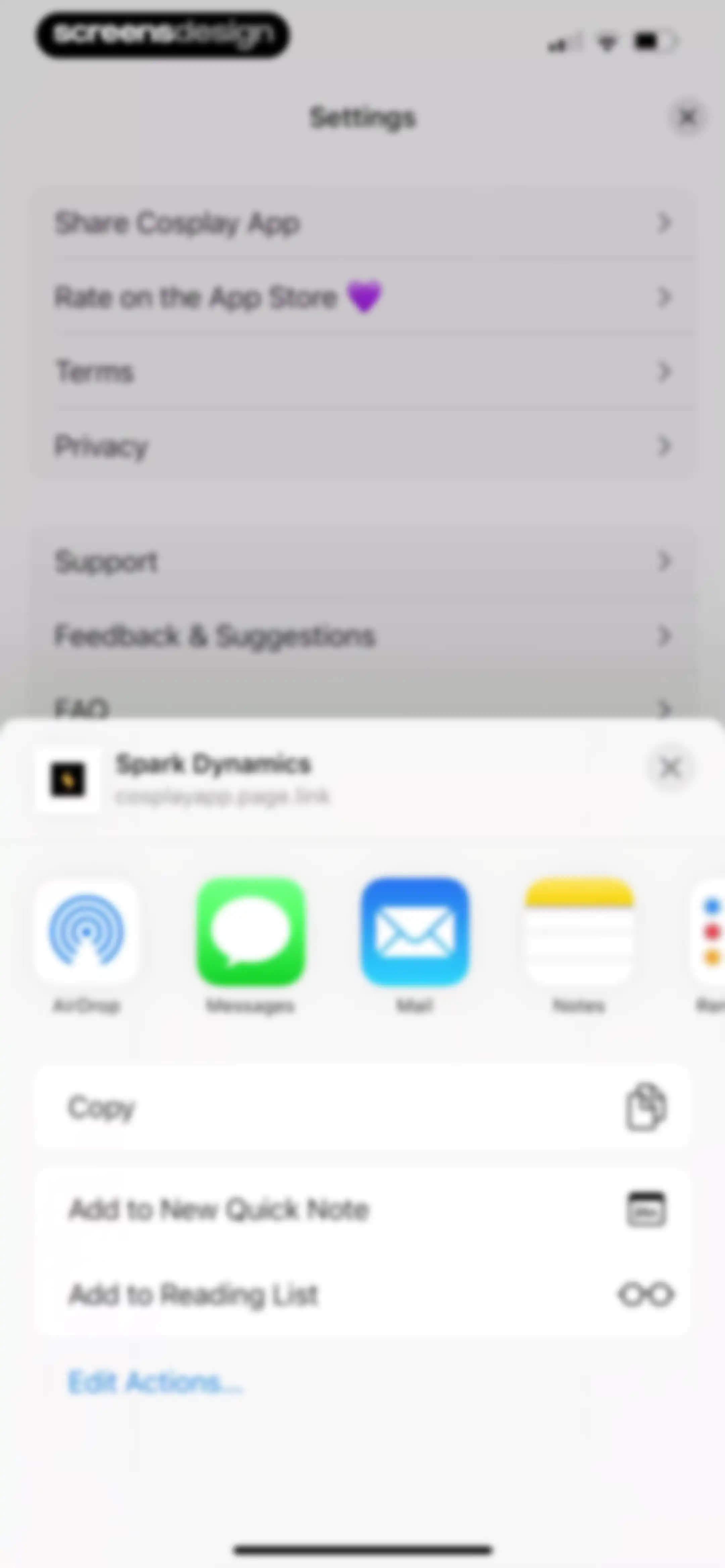Go to Feedback & Suggestions
725x1568 pixels.
tap(363, 636)
